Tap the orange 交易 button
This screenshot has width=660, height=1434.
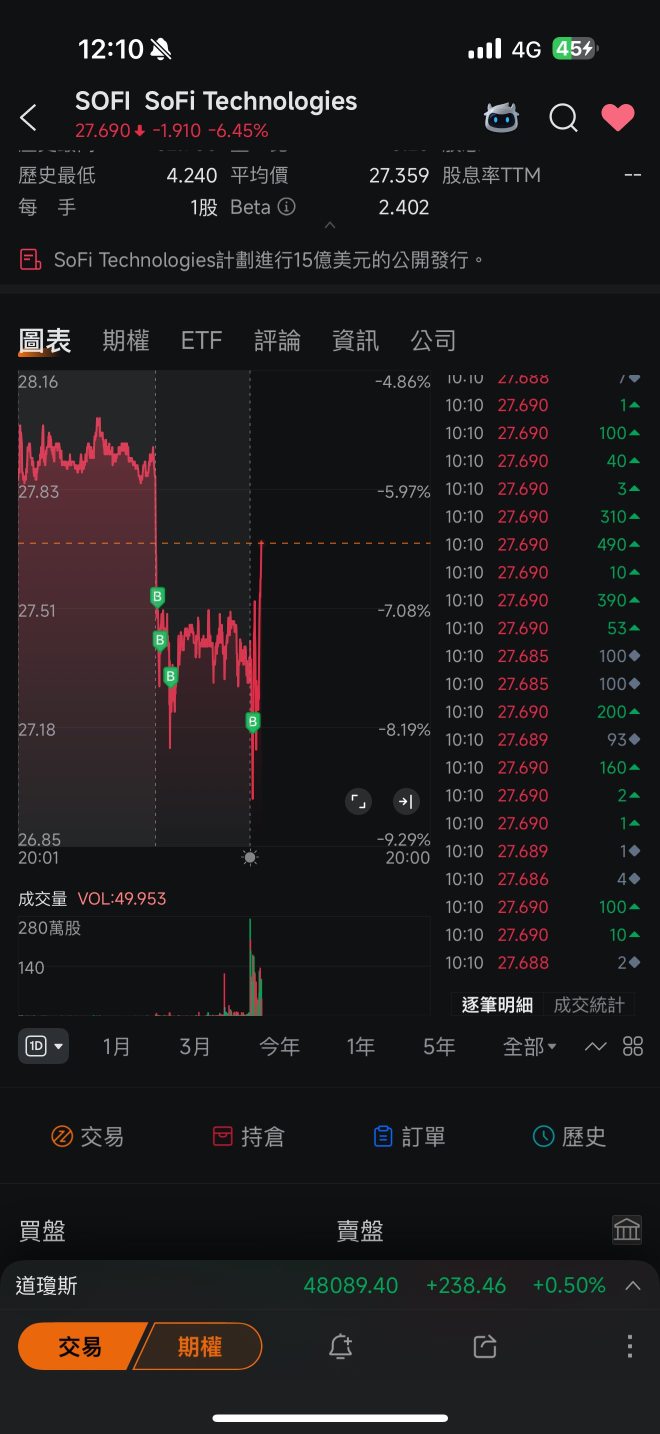[x=80, y=1346]
